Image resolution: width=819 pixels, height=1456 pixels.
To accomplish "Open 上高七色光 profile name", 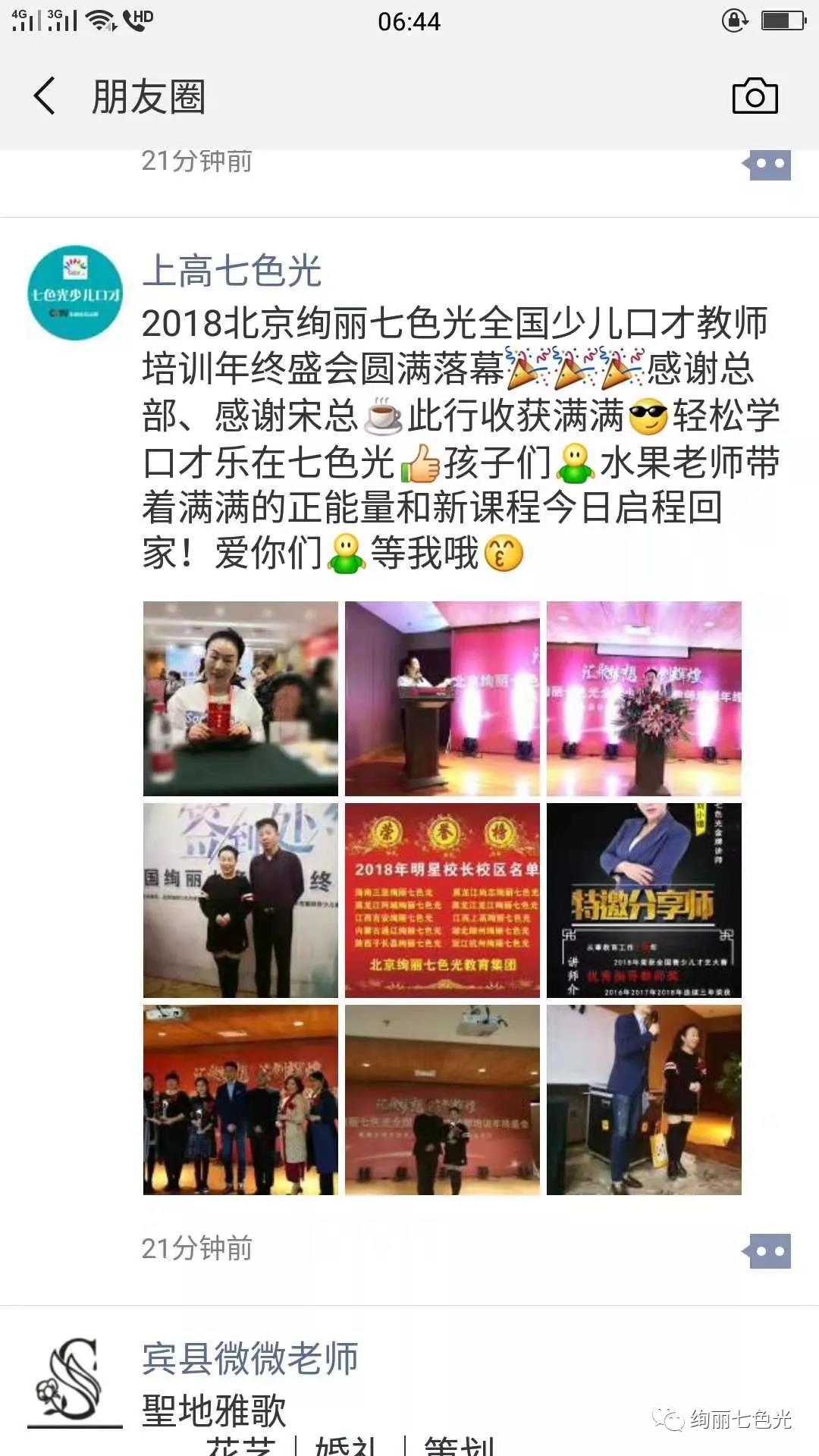I will (232, 271).
